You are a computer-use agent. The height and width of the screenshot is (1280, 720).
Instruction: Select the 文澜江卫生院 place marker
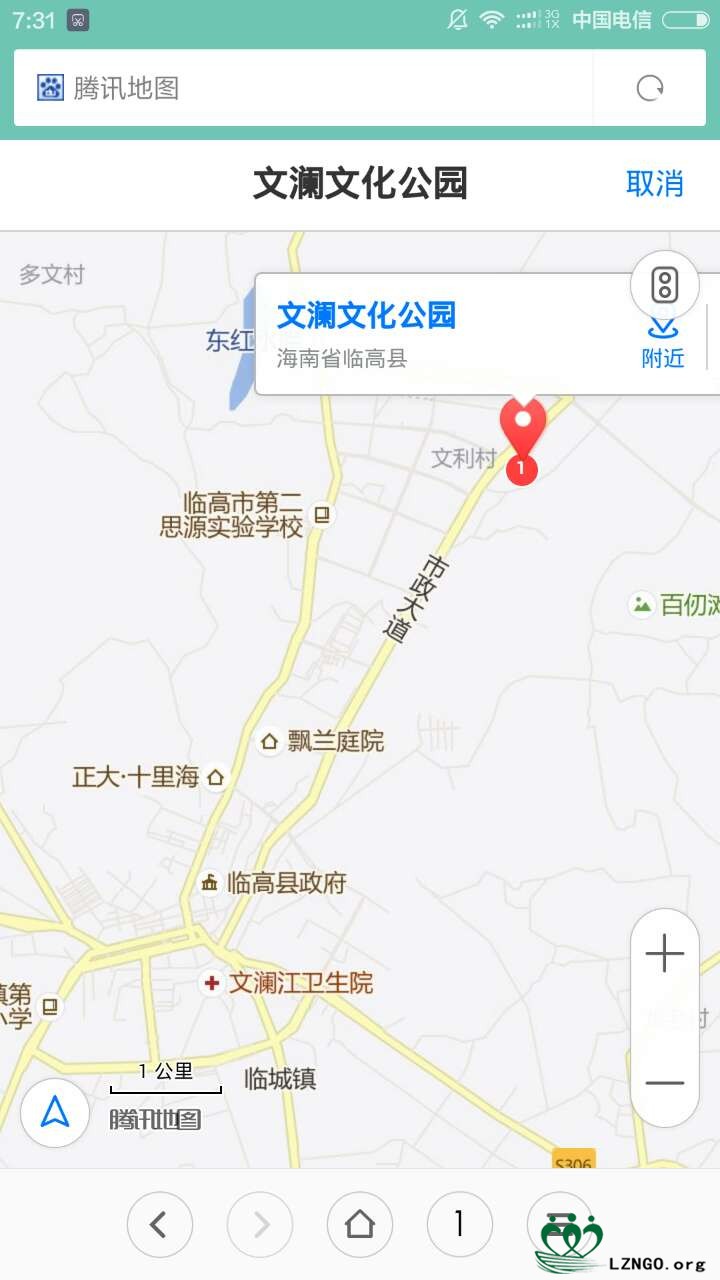tap(287, 983)
